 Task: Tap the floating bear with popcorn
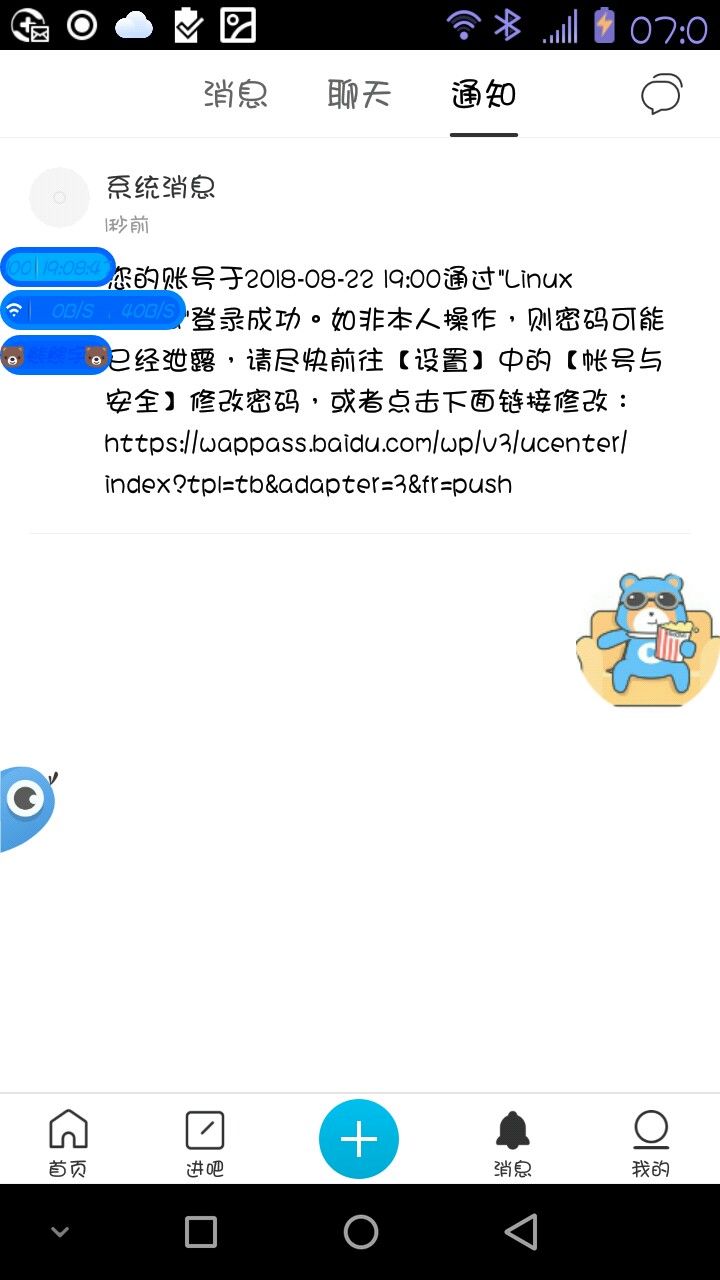pyautogui.click(x=650, y=640)
